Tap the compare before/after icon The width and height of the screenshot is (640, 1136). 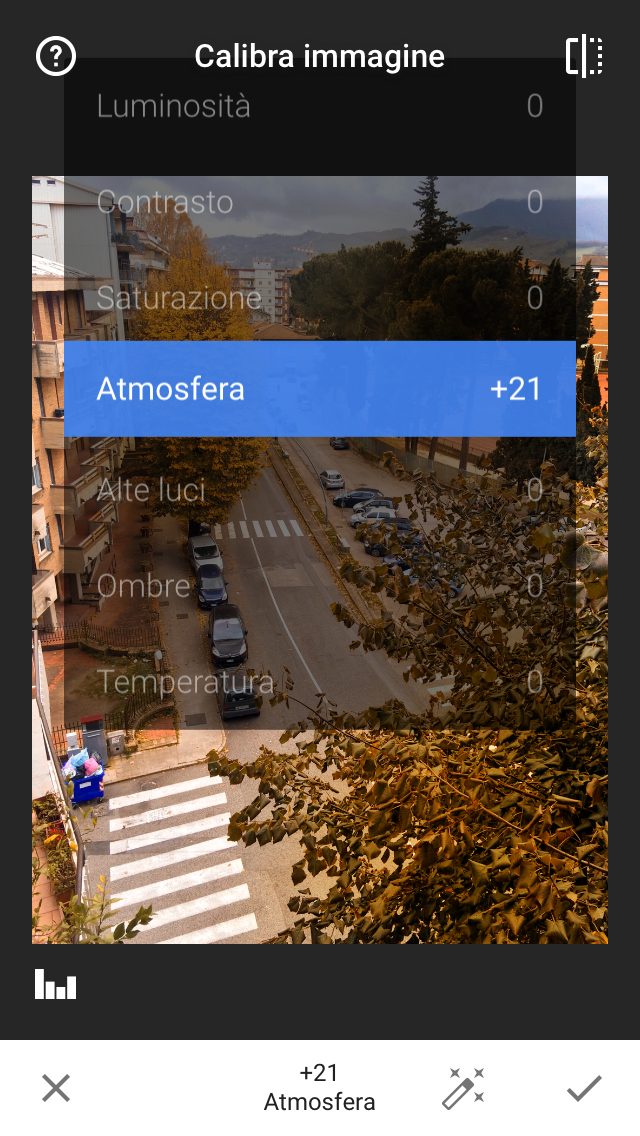pos(584,57)
